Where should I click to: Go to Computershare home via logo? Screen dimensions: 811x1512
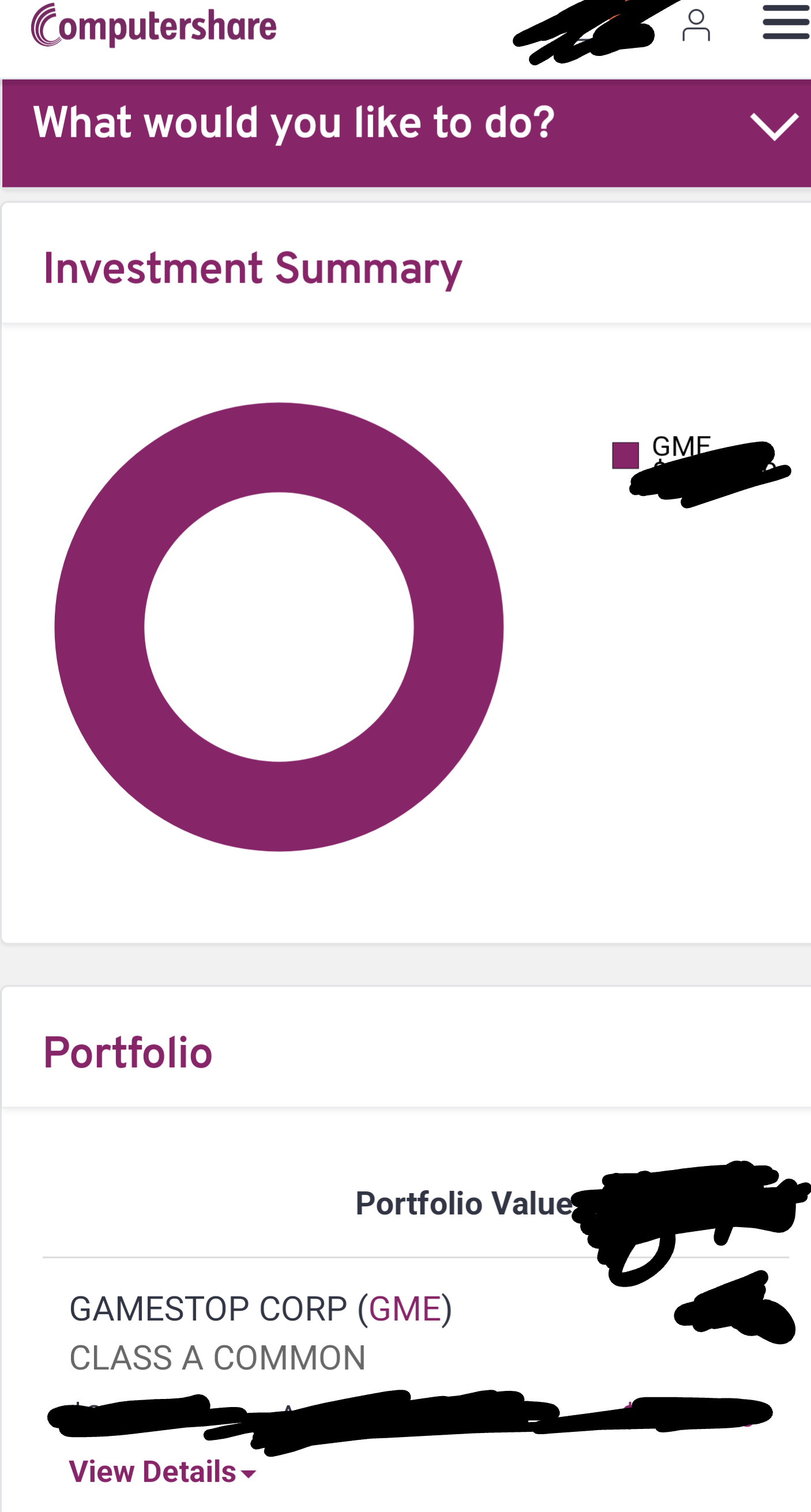154,26
